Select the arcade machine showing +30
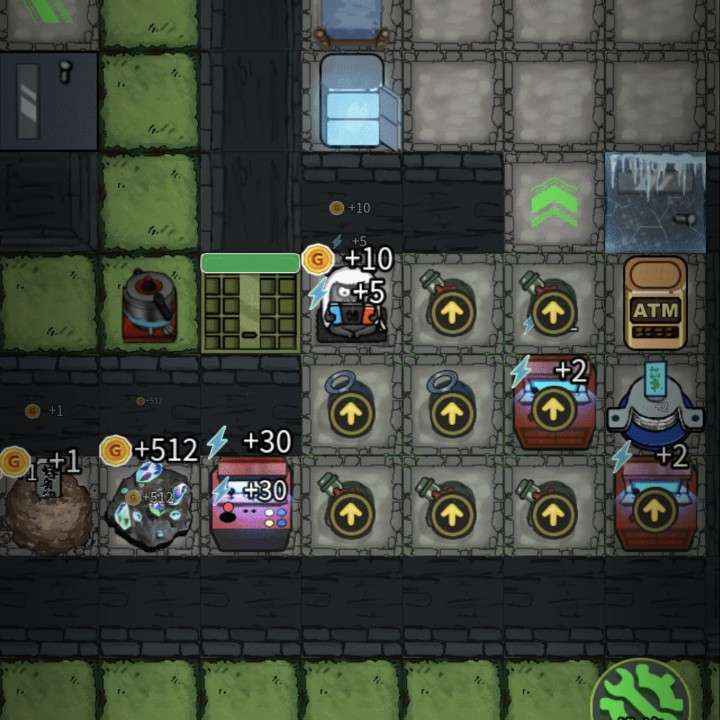 click(x=250, y=505)
